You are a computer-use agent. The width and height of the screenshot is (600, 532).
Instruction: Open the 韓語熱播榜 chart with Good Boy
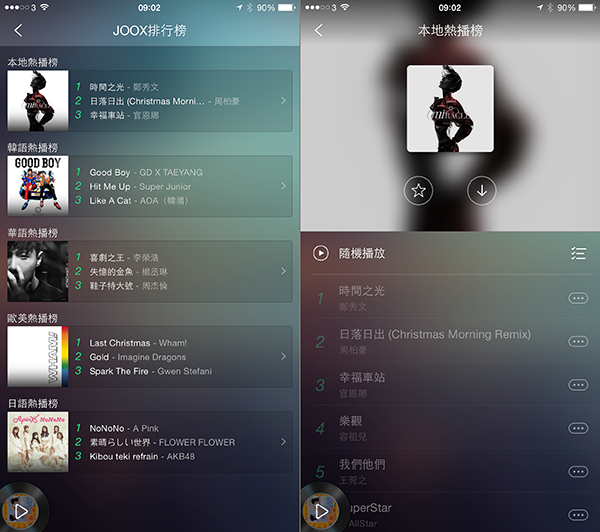pos(150,186)
